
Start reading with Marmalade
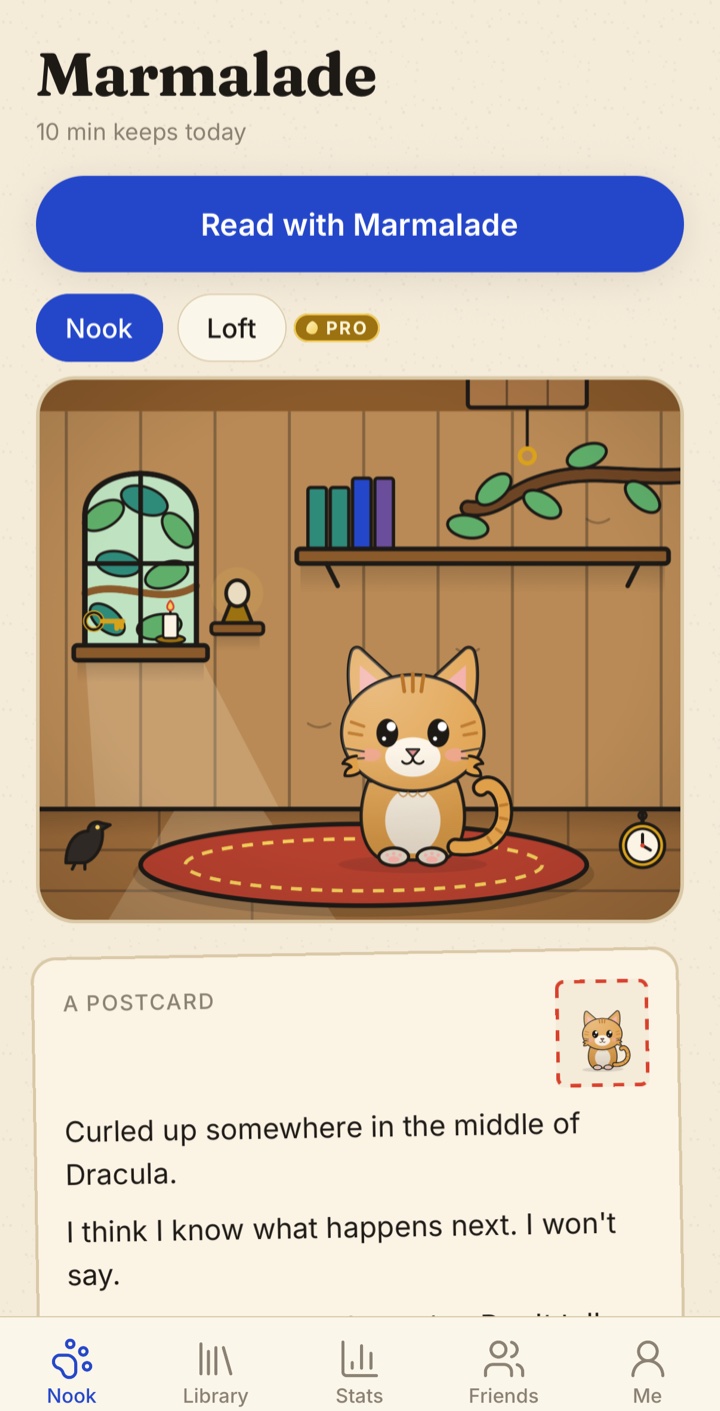360,224
